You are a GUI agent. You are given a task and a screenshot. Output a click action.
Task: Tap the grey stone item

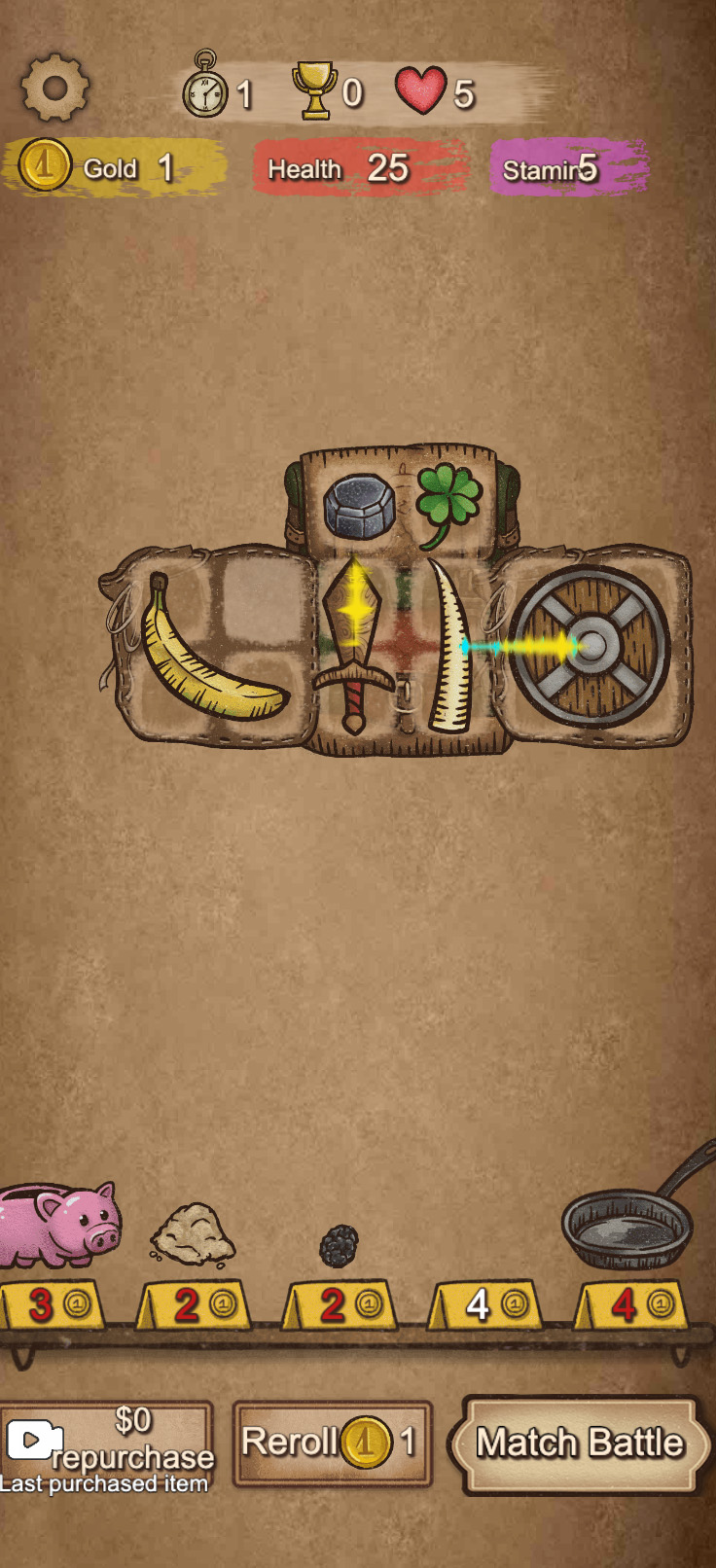pos(359,506)
